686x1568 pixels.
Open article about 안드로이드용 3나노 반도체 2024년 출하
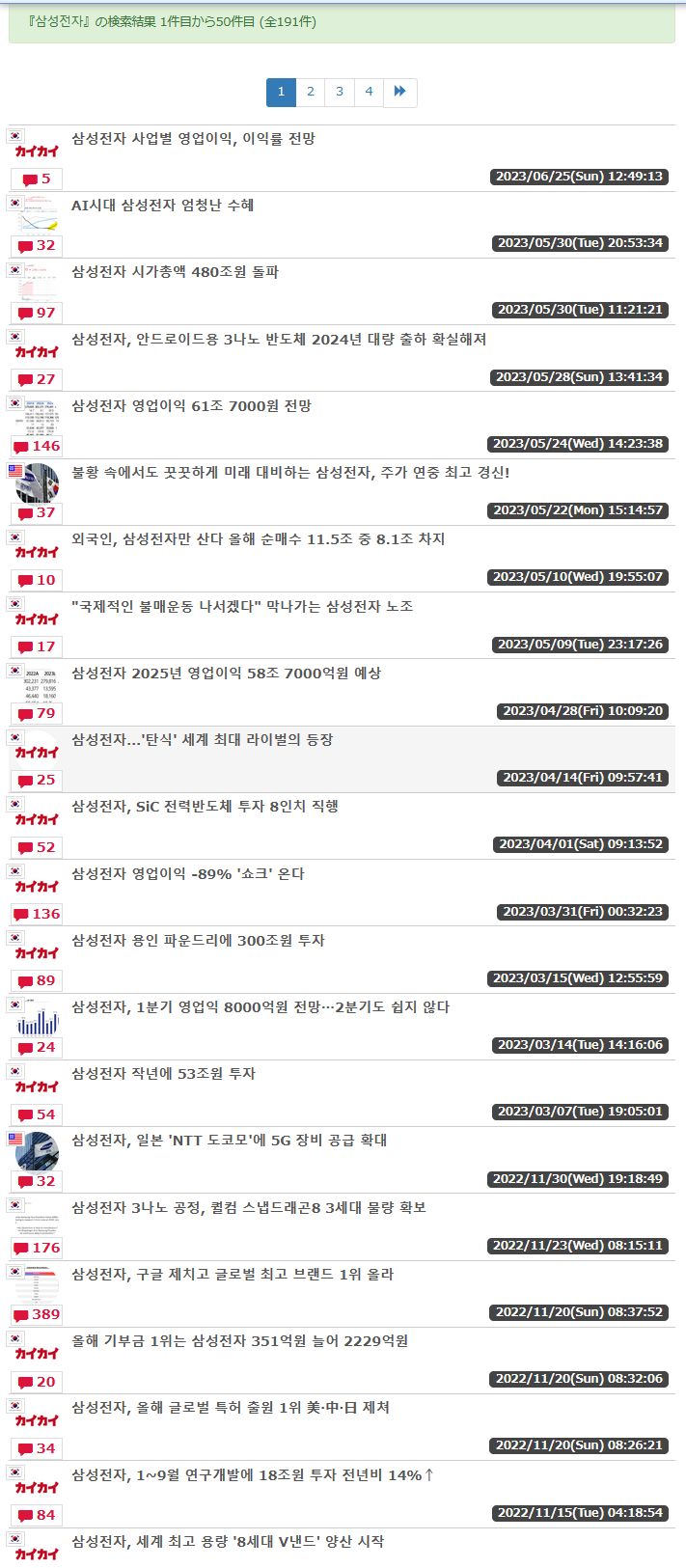[279, 340]
